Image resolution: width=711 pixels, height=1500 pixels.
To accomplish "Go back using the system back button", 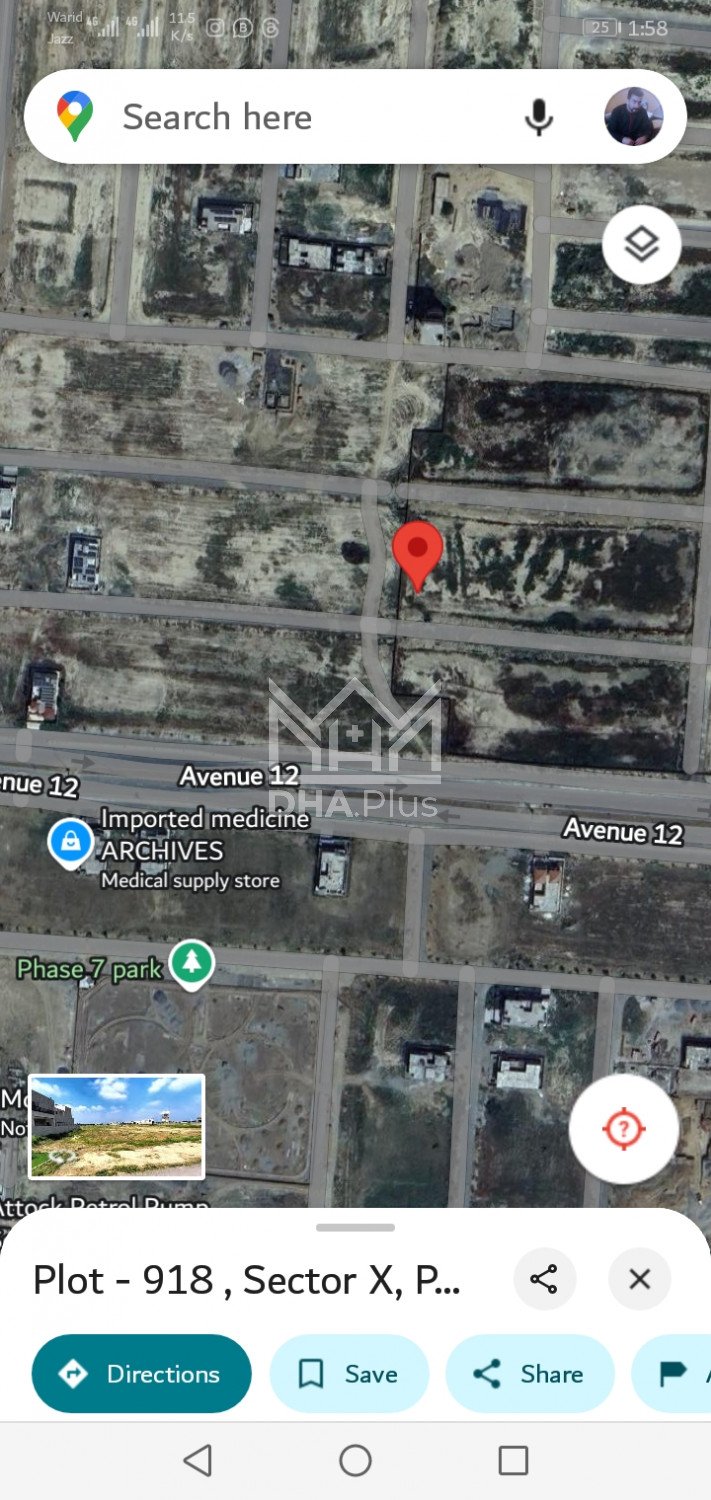I will tap(198, 1461).
